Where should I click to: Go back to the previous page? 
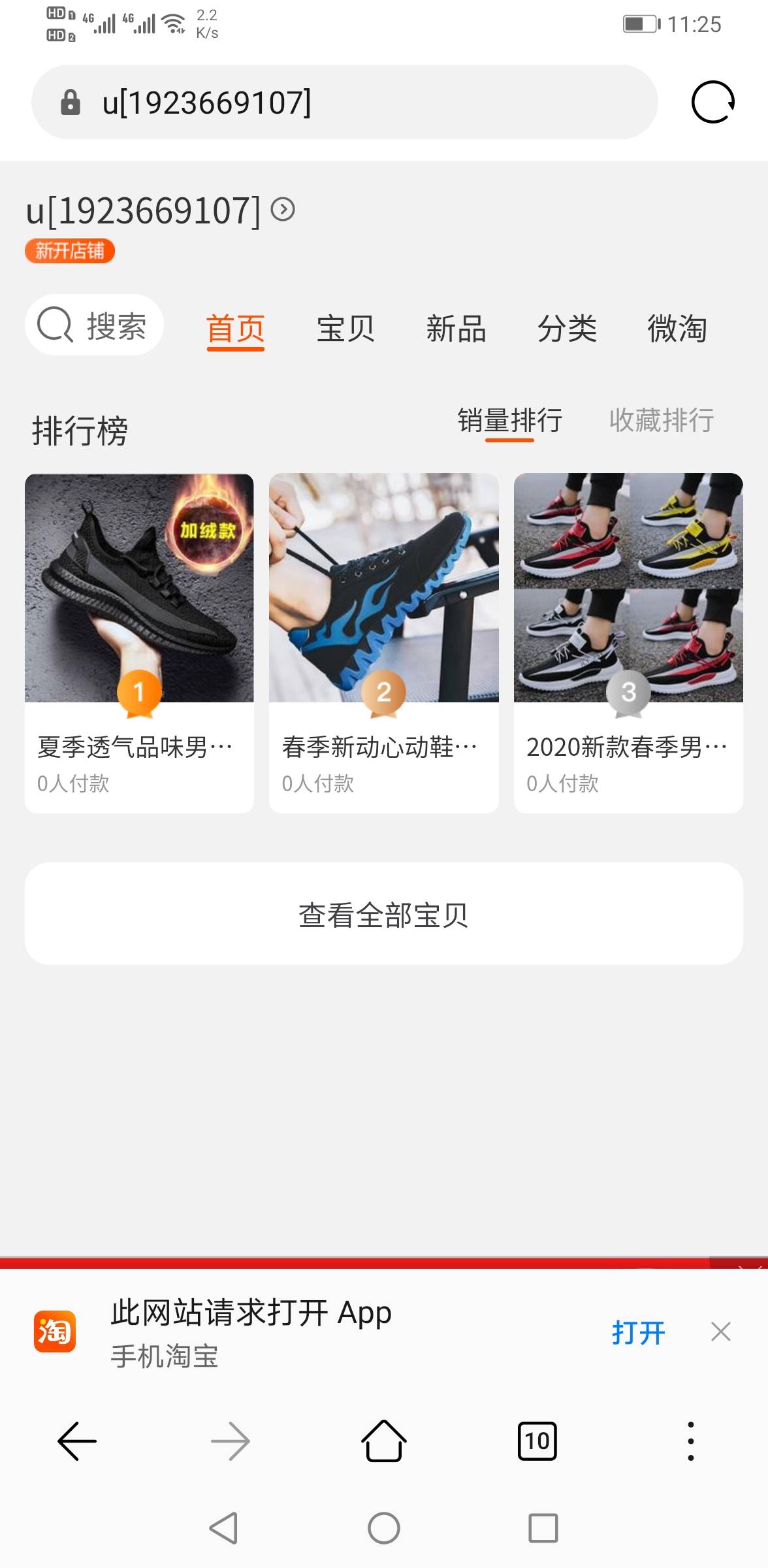[77, 1441]
